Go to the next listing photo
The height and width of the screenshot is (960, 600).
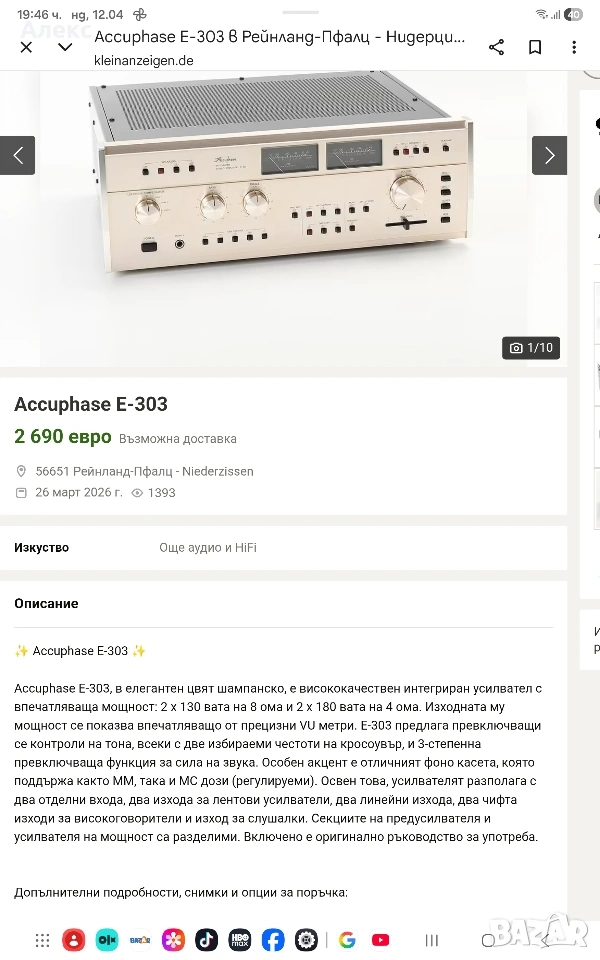(x=549, y=155)
